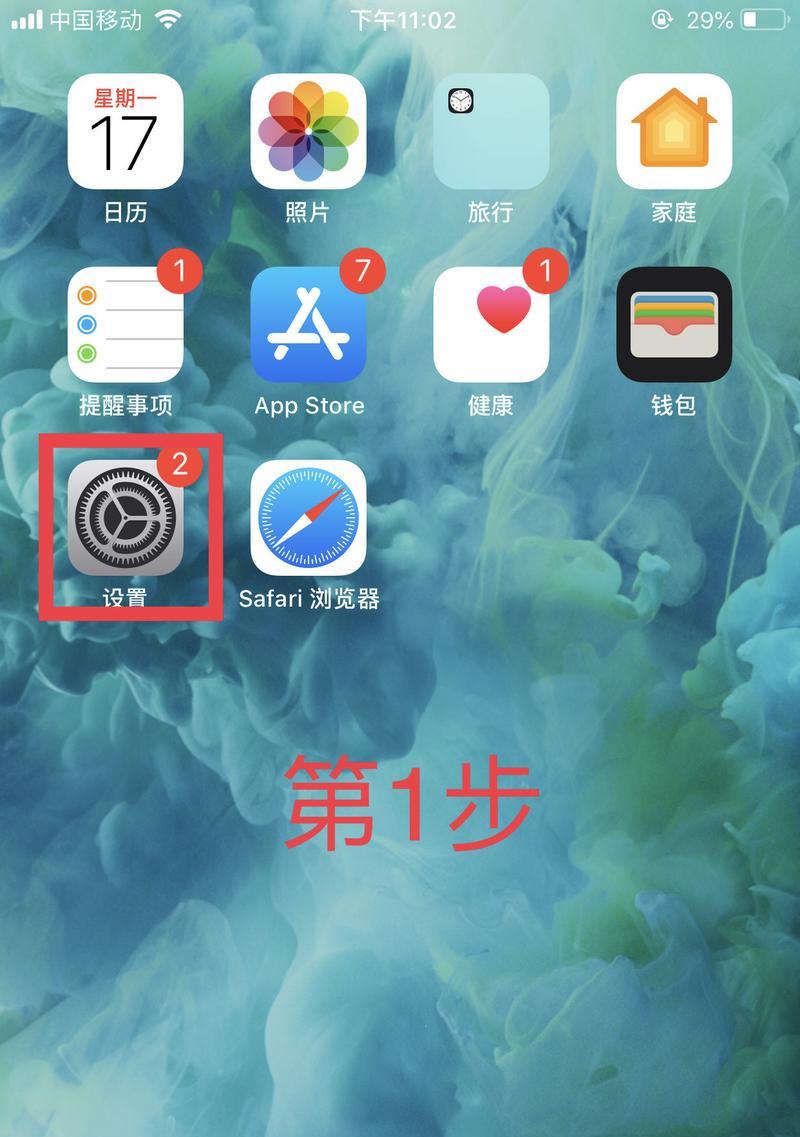Open the 健康 Health app
This screenshot has height=1137, width=800.
tap(491, 324)
